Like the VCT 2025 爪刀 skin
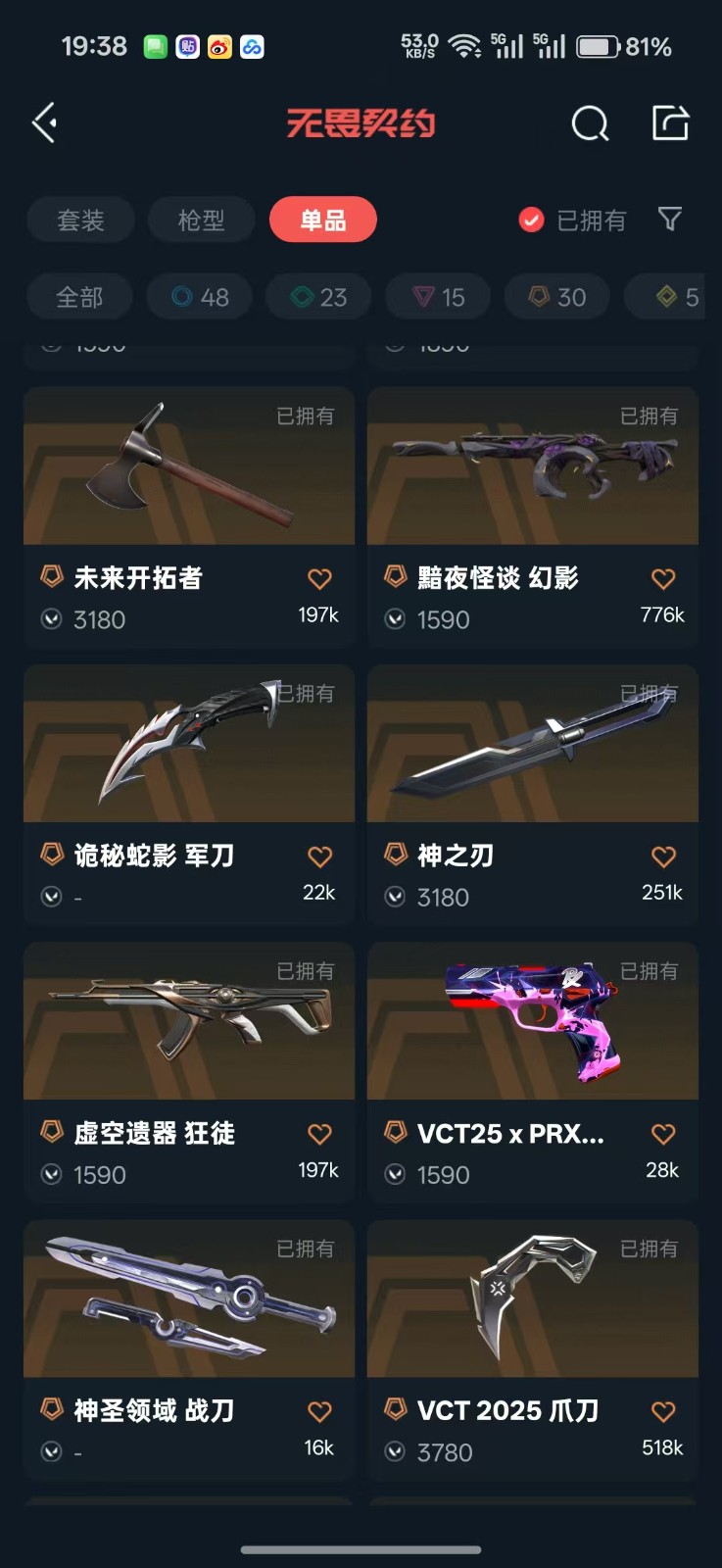This screenshot has height=1568, width=722. point(663,1411)
